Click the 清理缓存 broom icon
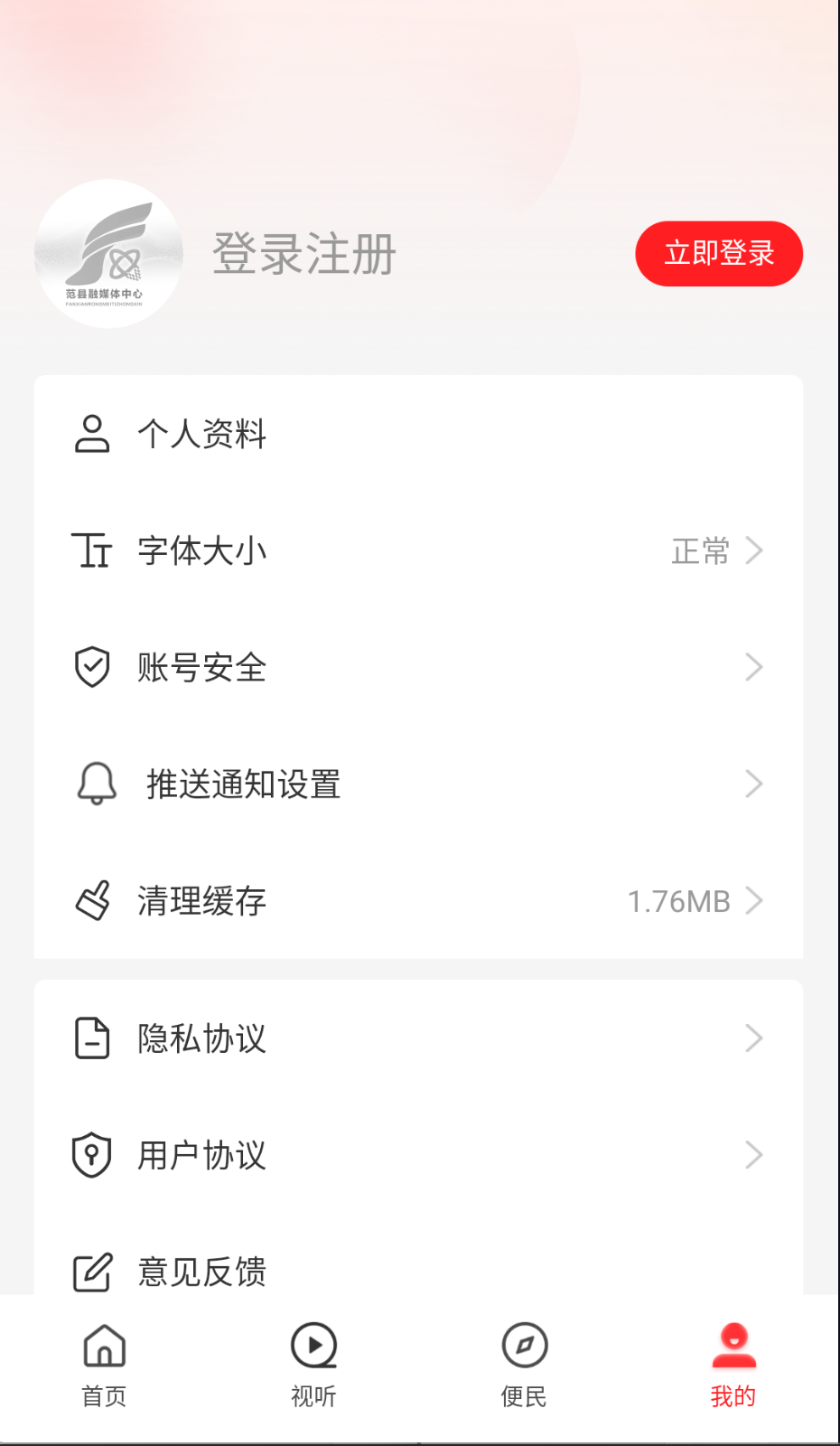 click(91, 900)
